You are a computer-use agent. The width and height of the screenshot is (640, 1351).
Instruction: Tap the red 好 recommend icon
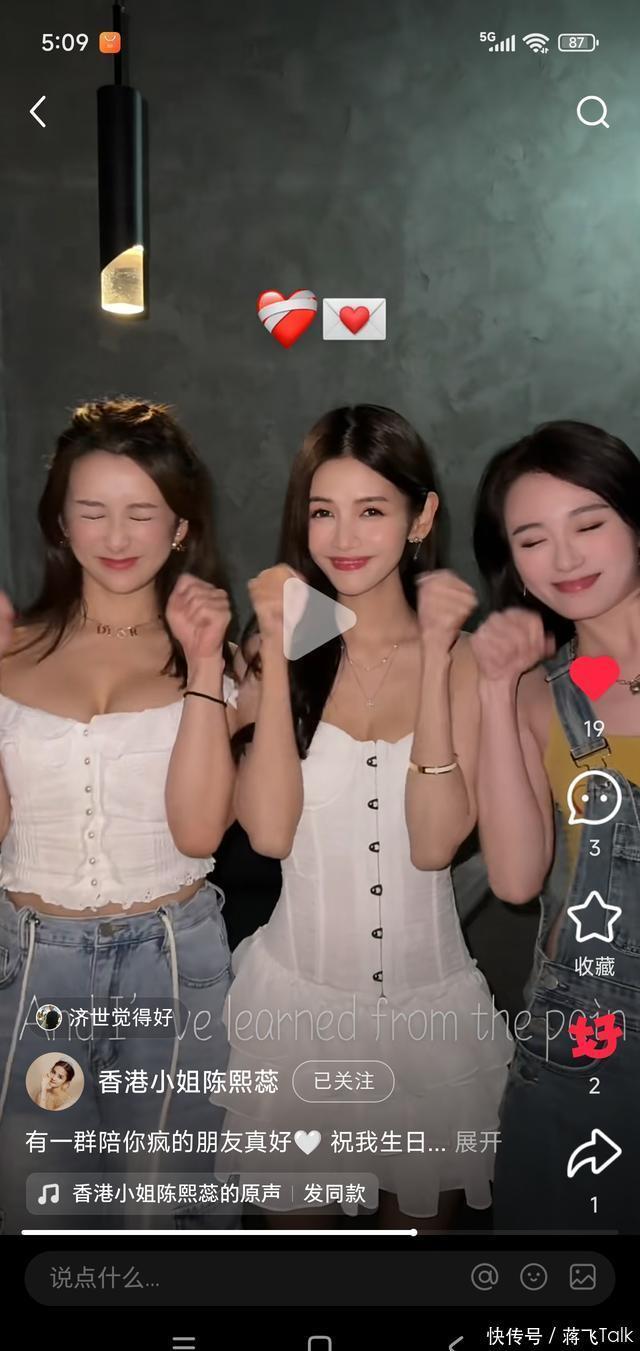[596, 1038]
